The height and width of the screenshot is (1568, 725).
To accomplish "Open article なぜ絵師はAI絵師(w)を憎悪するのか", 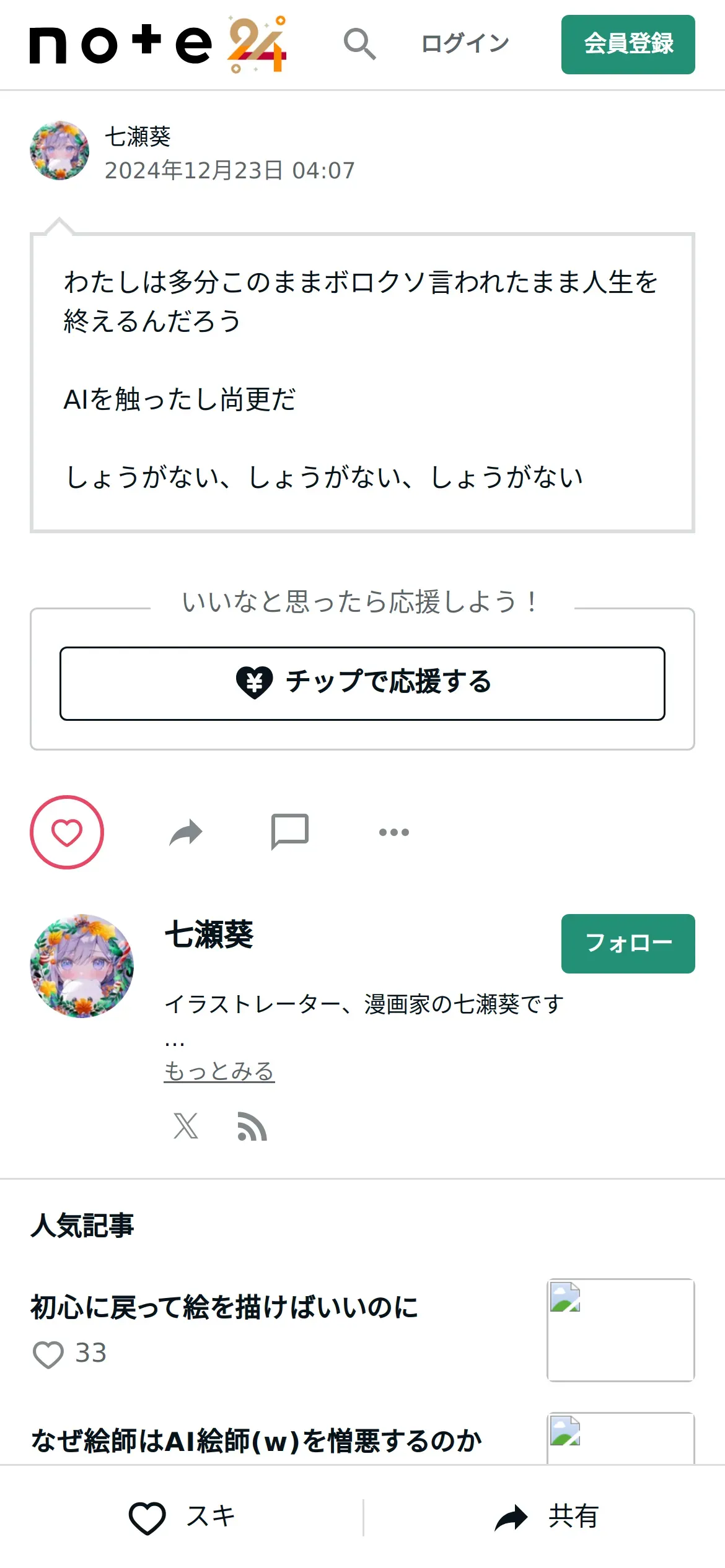I will pyautogui.click(x=256, y=1440).
